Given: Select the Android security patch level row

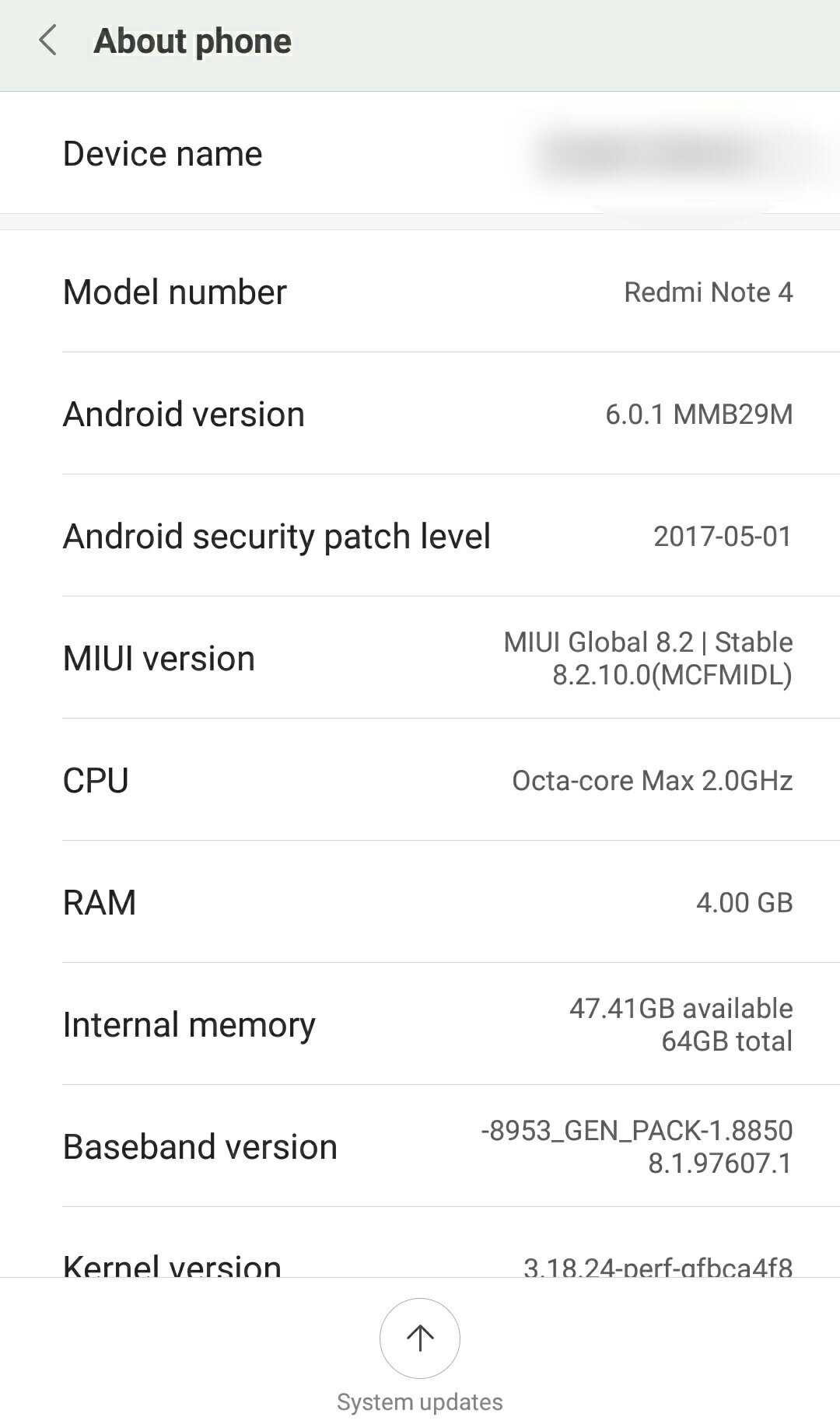Looking at the screenshot, I should click(x=420, y=536).
